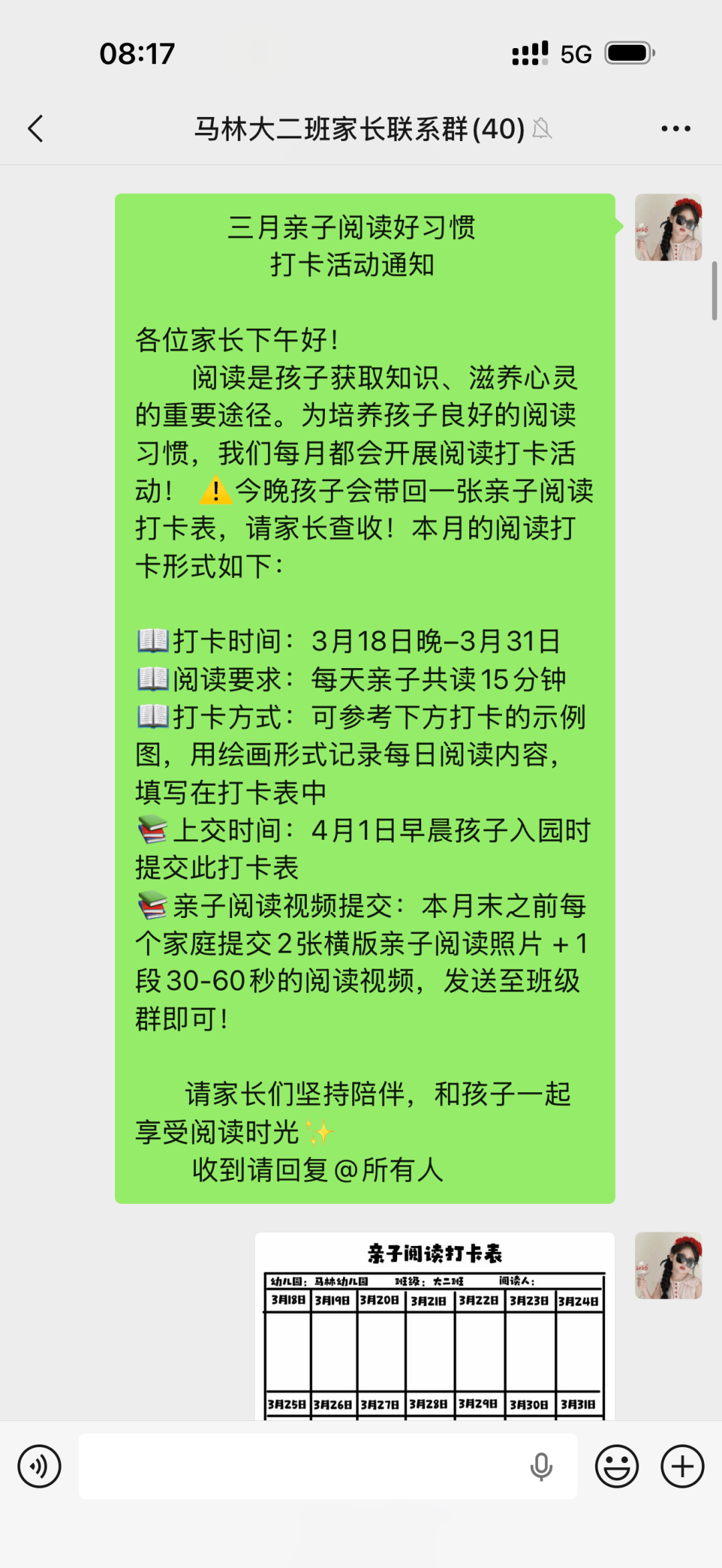Go back to the chat list

coord(36,128)
